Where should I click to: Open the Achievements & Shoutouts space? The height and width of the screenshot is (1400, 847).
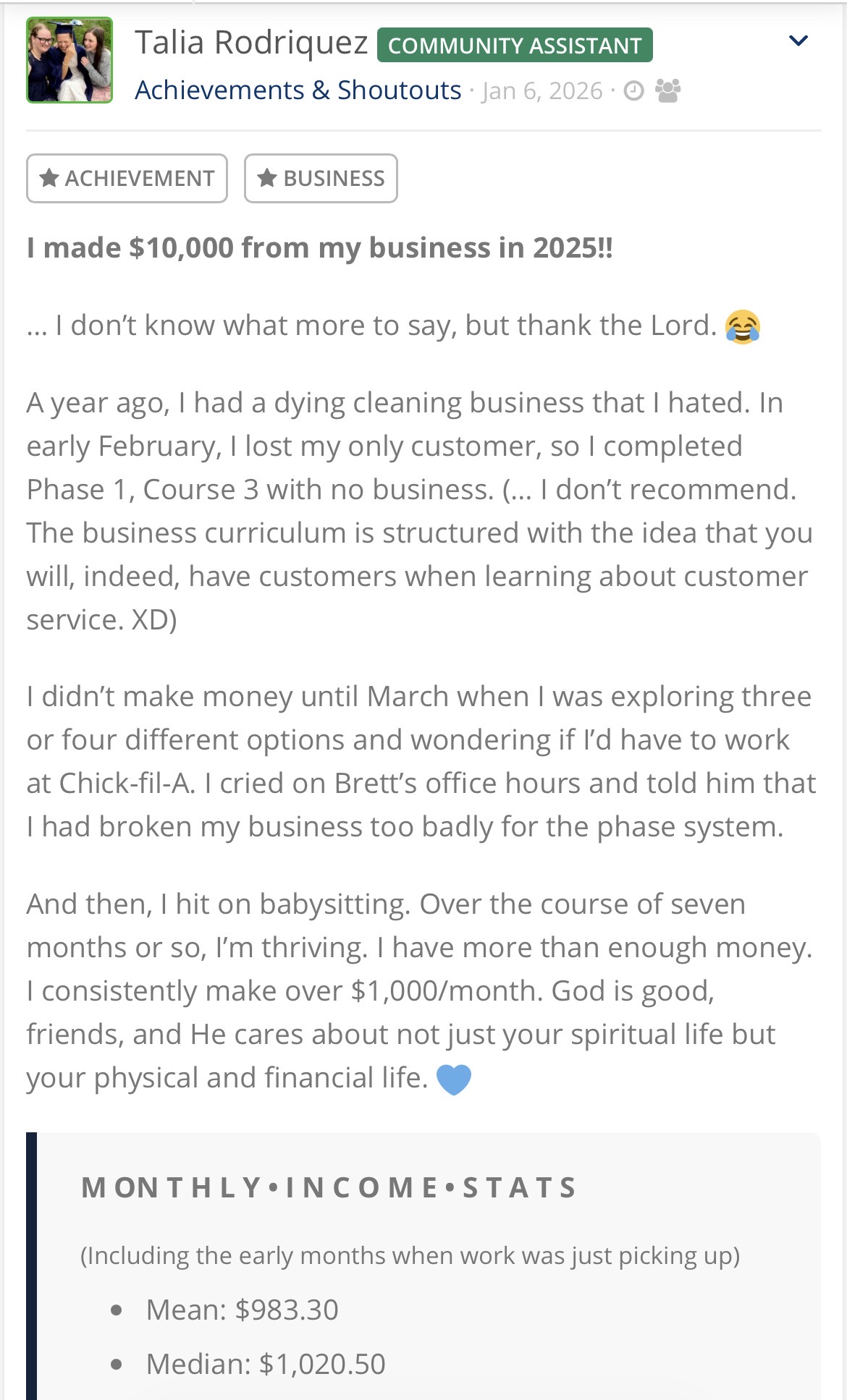(x=298, y=90)
